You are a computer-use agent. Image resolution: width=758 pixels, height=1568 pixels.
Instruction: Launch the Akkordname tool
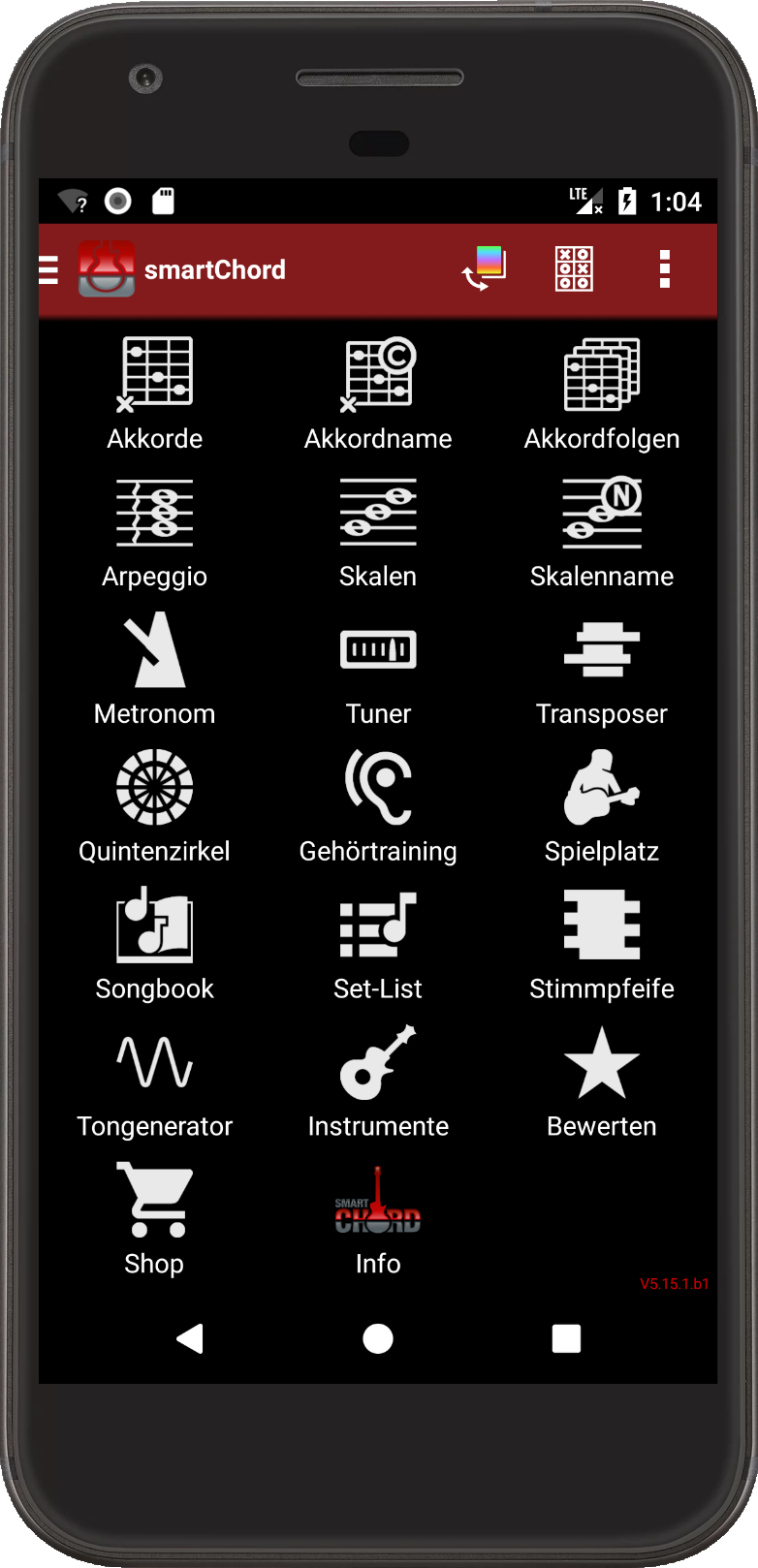[x=378, y=392]
